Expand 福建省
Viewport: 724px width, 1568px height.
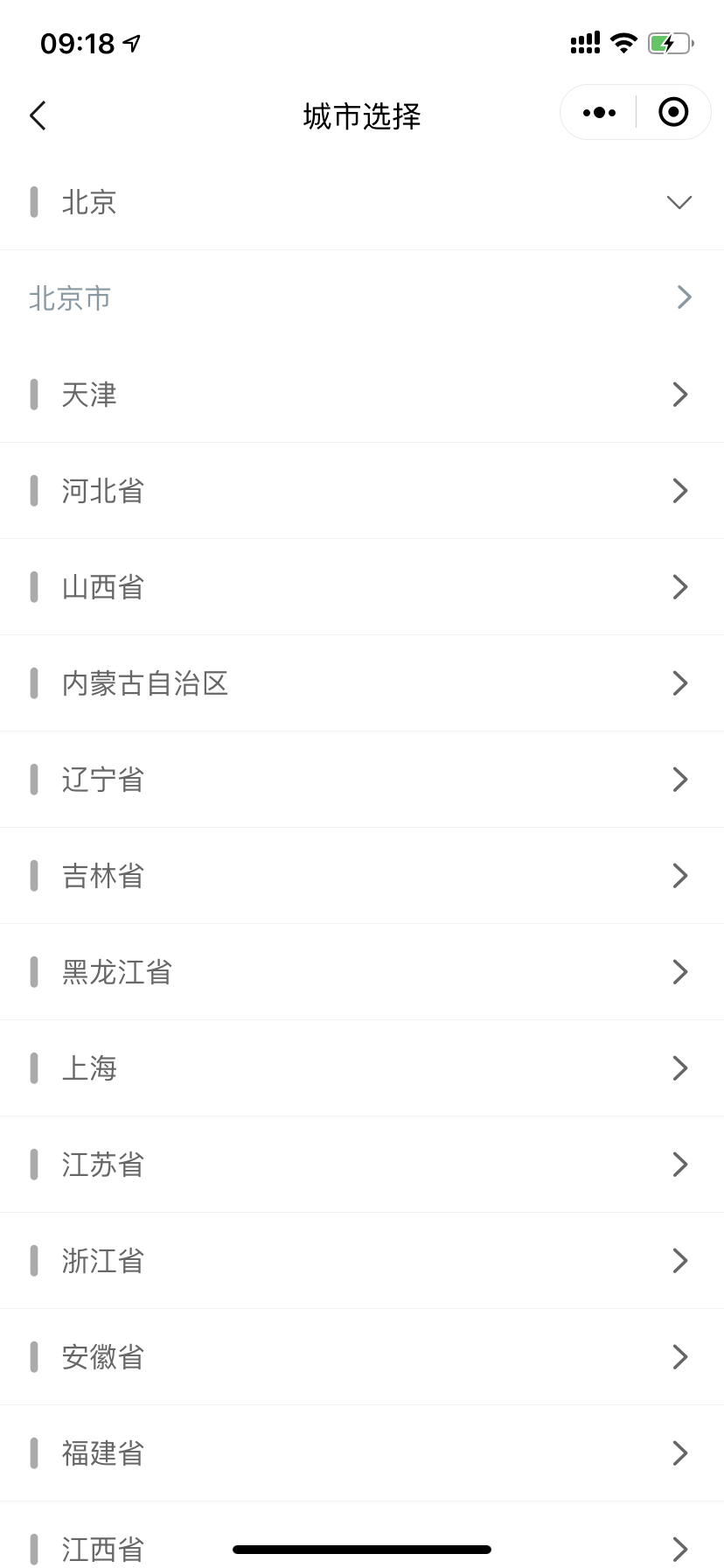(362, 1453)
